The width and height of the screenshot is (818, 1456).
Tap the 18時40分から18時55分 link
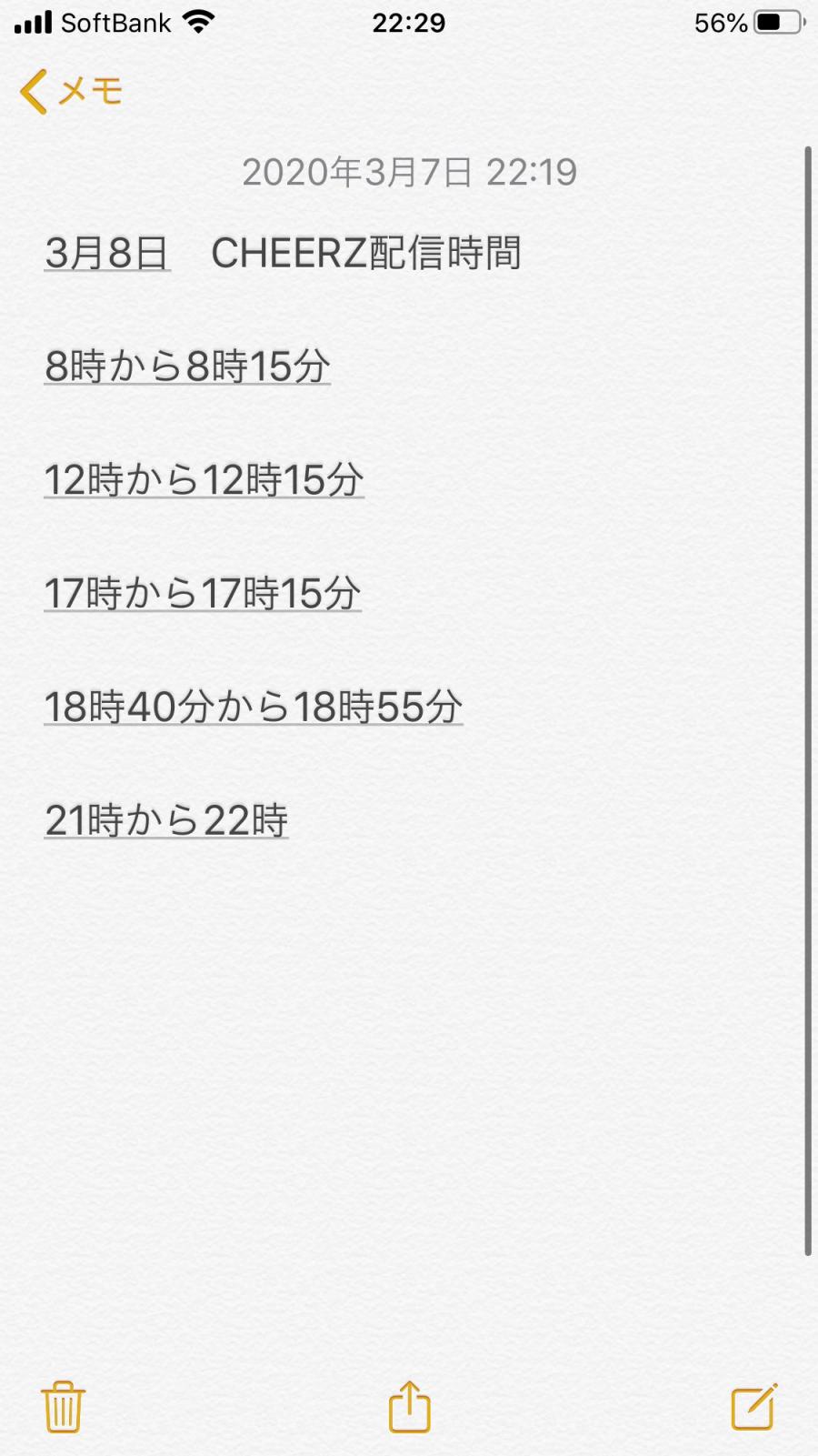click(254, 707)
